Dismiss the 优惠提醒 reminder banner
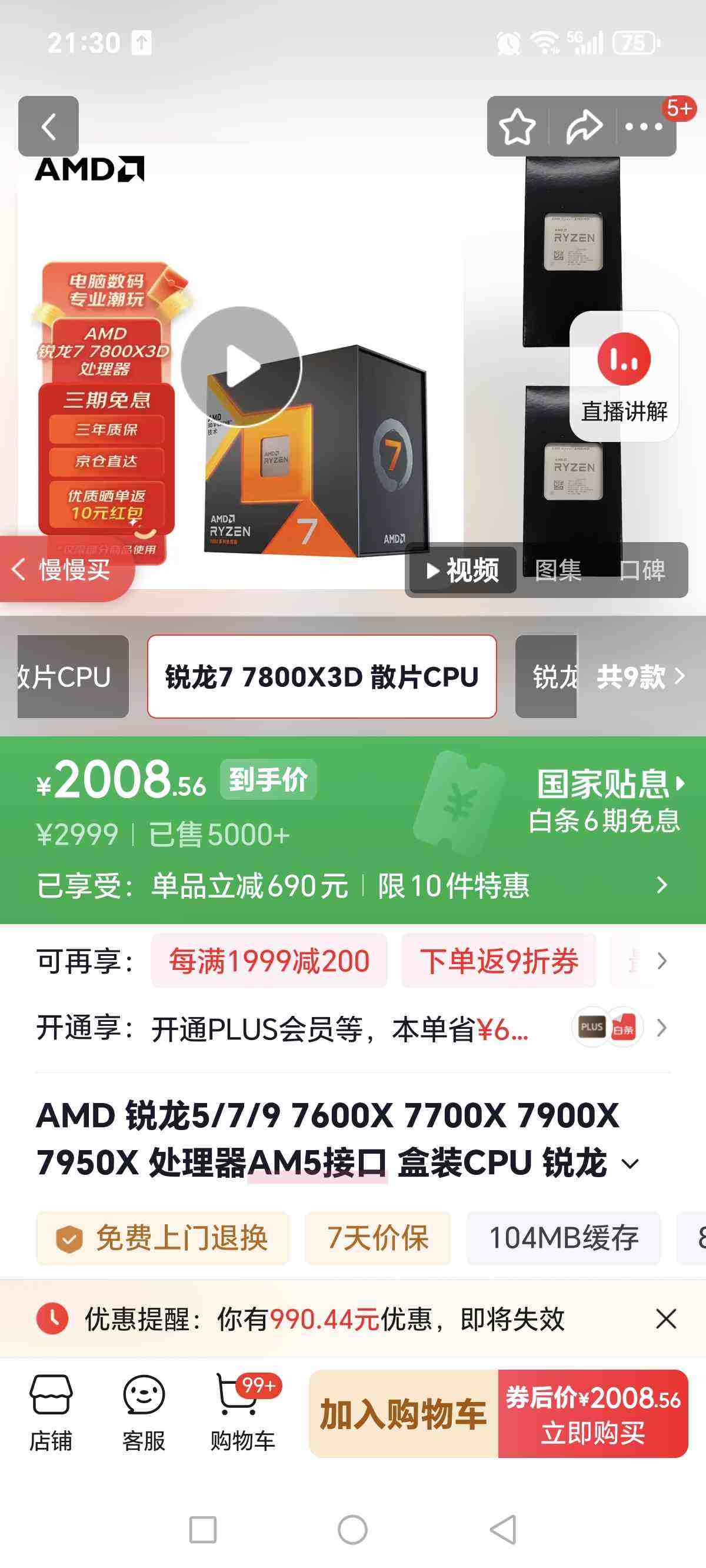This screenshot has width=706, height=1568. (665, 1321)
